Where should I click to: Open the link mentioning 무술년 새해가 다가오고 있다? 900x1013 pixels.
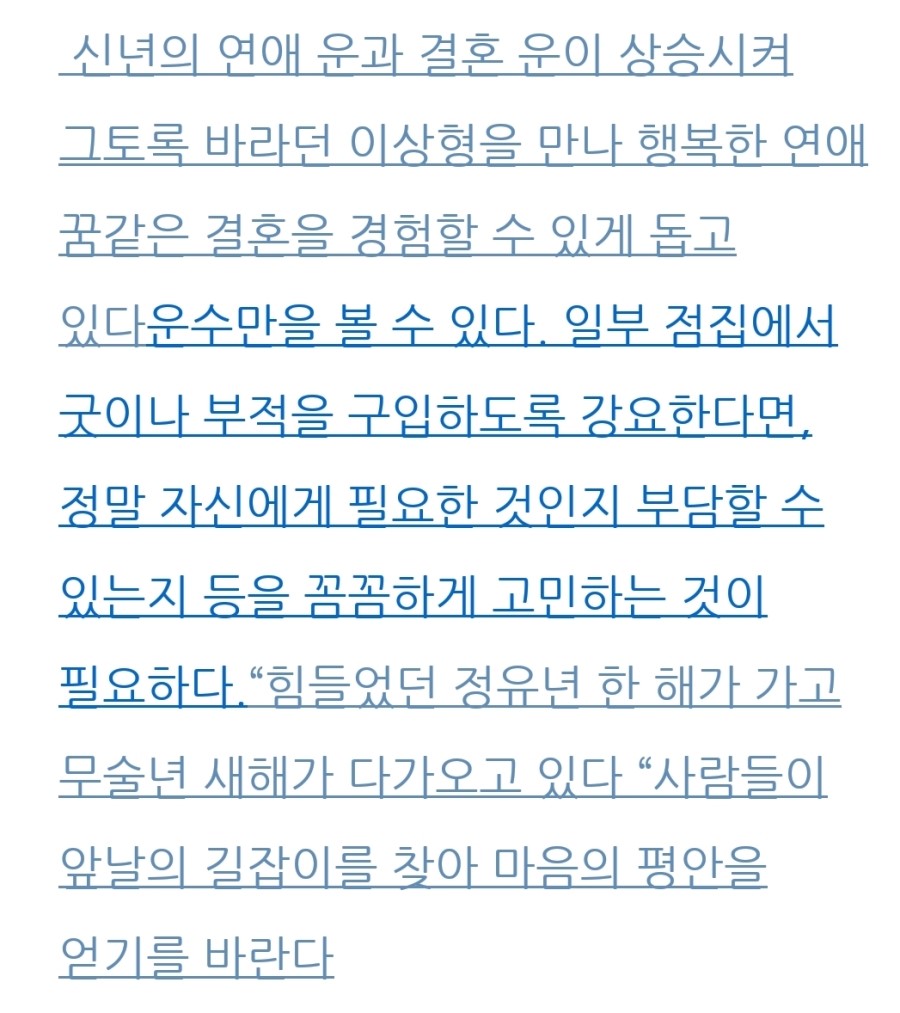(340, 777)
